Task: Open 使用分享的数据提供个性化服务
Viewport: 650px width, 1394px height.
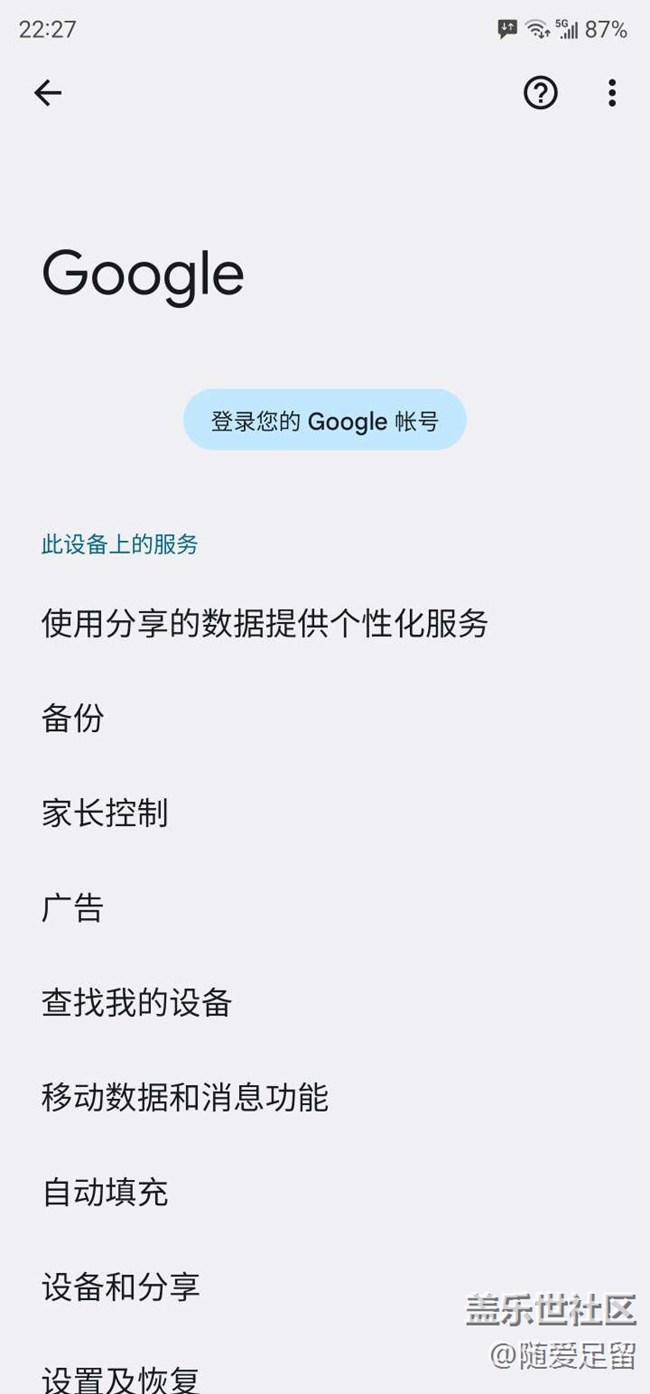Action: (325, 624)
